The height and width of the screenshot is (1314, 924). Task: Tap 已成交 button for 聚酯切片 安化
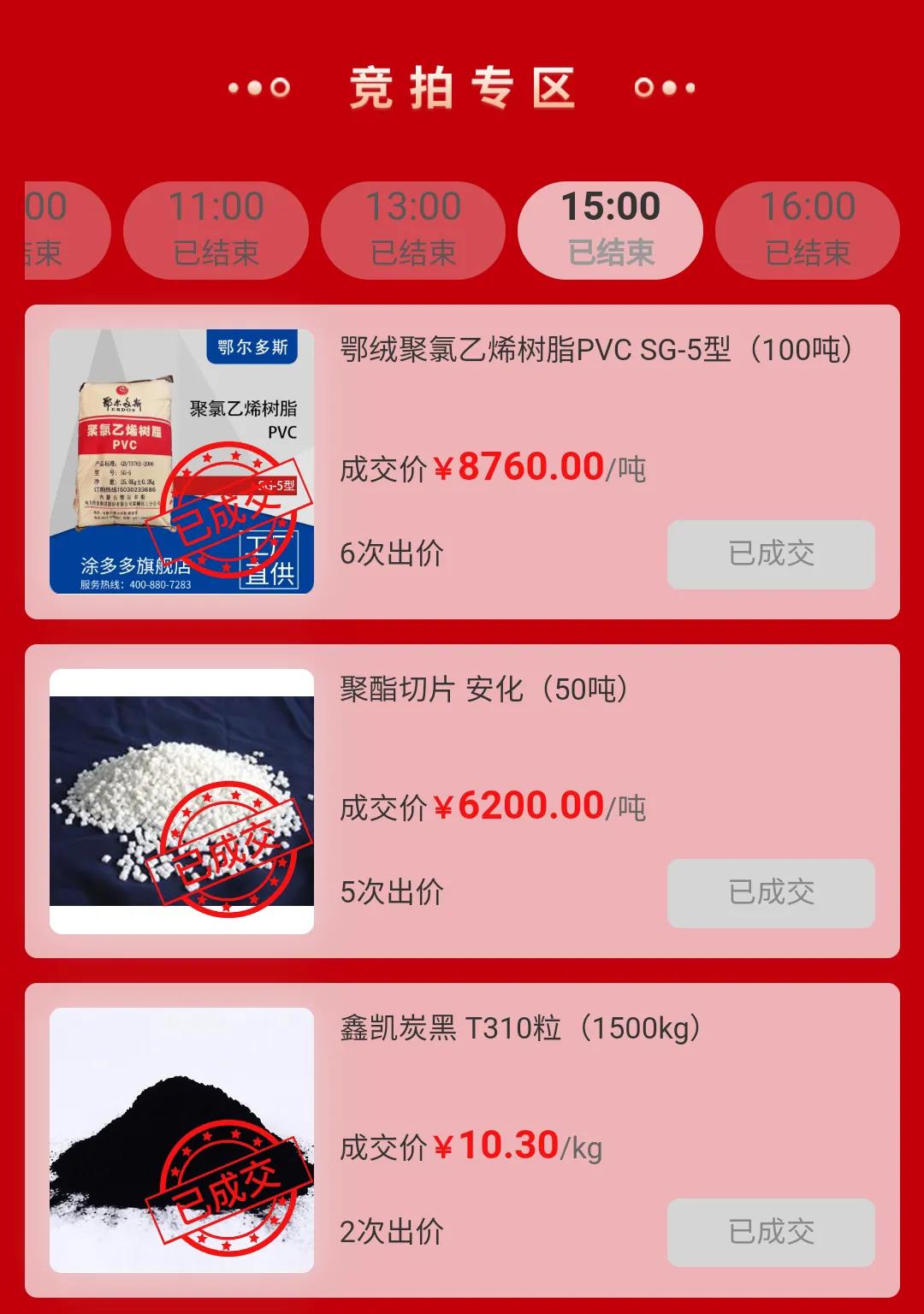770,893
